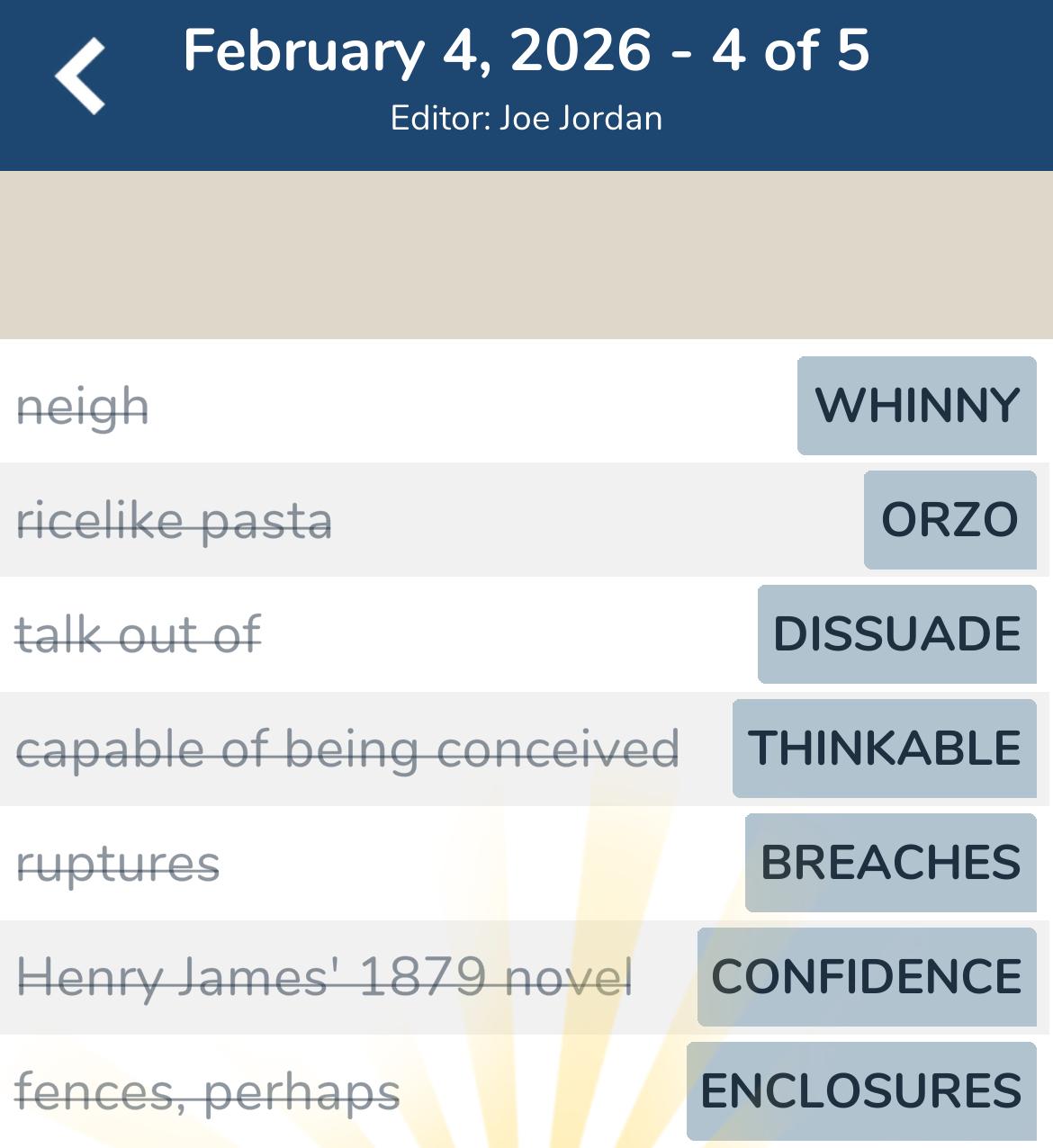Click the THINKABLE answer tile
1053x1148 pixels.
click(x=882, y=749)
